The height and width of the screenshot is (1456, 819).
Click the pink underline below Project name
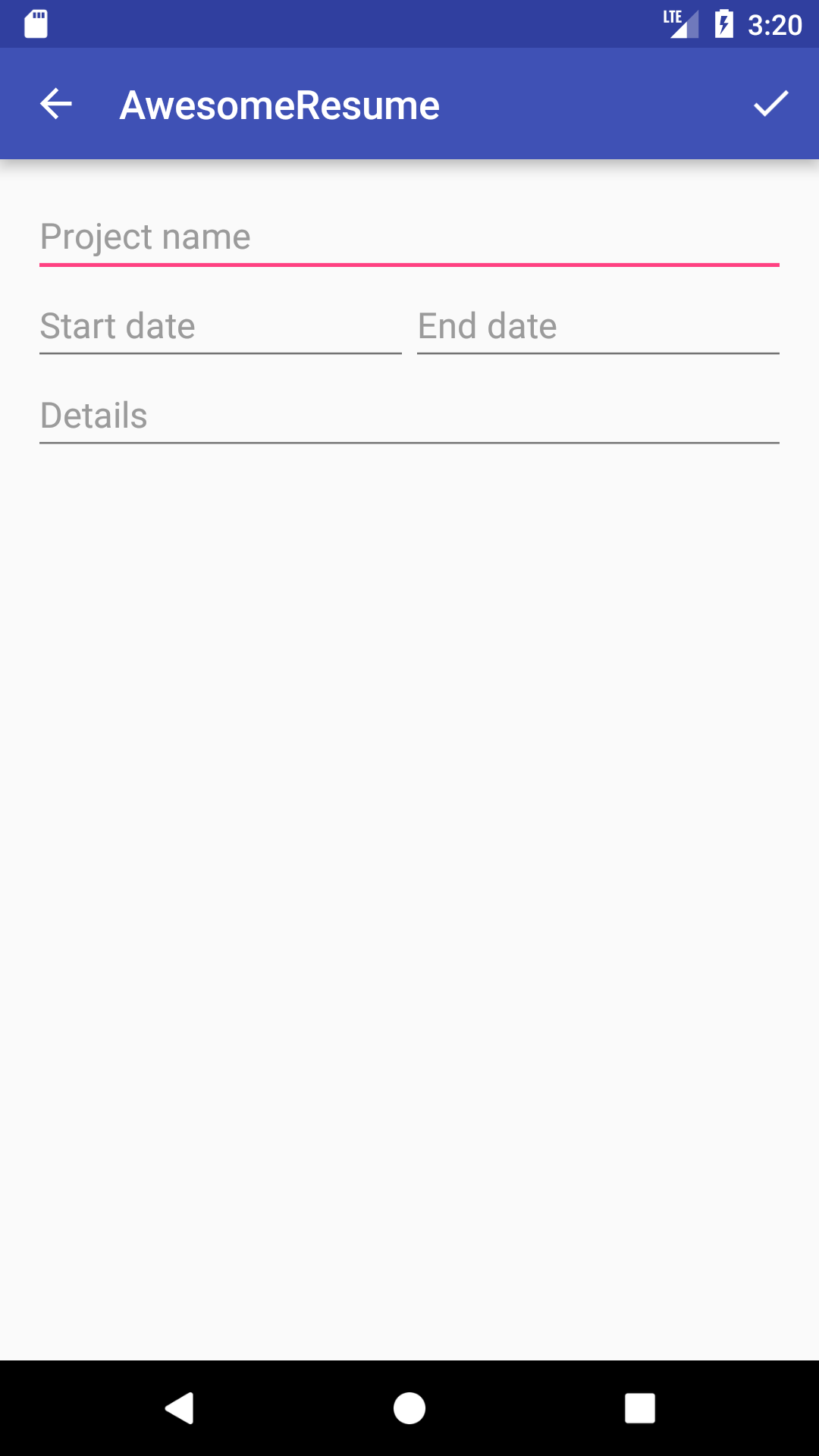click(409, 262)
